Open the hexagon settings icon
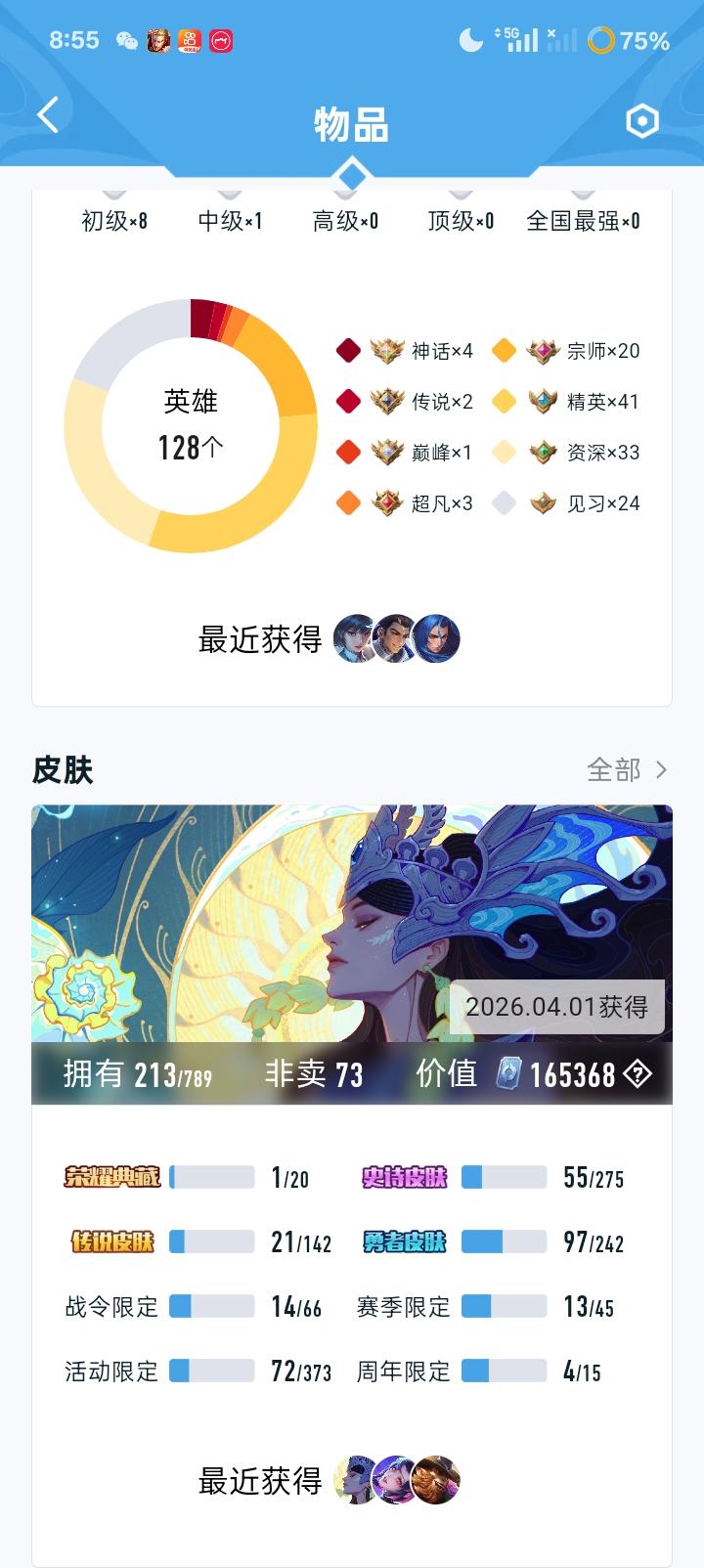Viewport: 704px width, 1568px height. point(641,121)
